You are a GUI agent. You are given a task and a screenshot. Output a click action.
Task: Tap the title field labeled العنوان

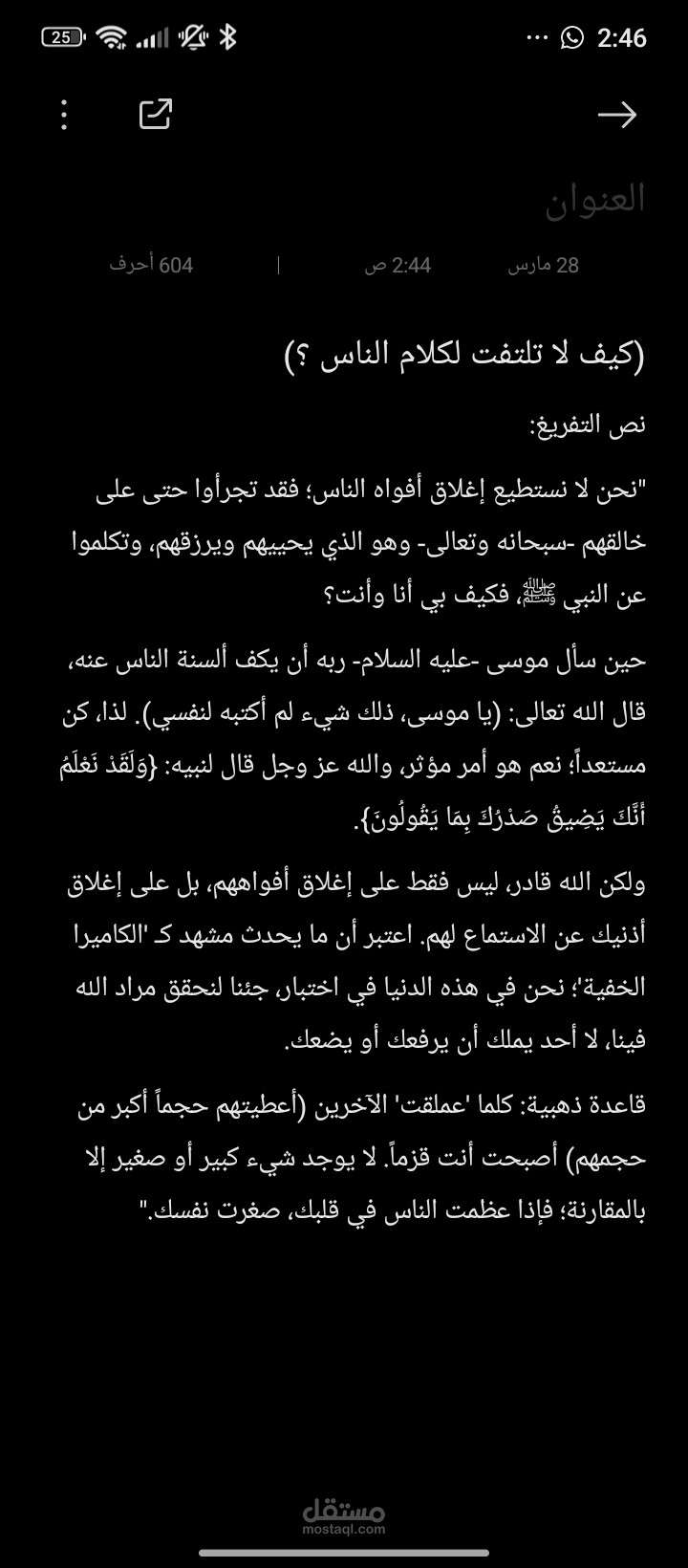tap(596, 203)
